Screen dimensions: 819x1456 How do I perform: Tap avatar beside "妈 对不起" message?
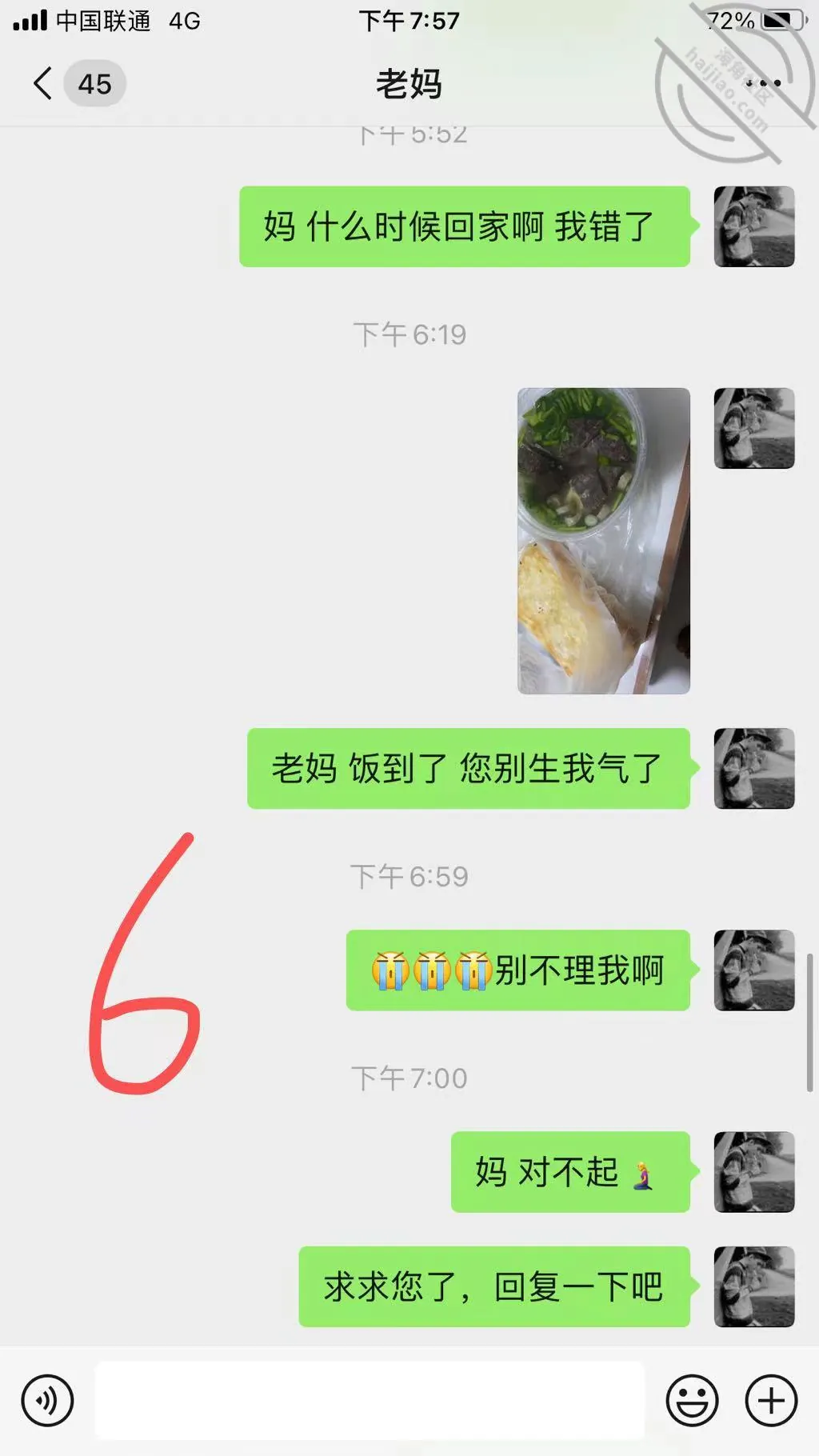pos(754,1172)
